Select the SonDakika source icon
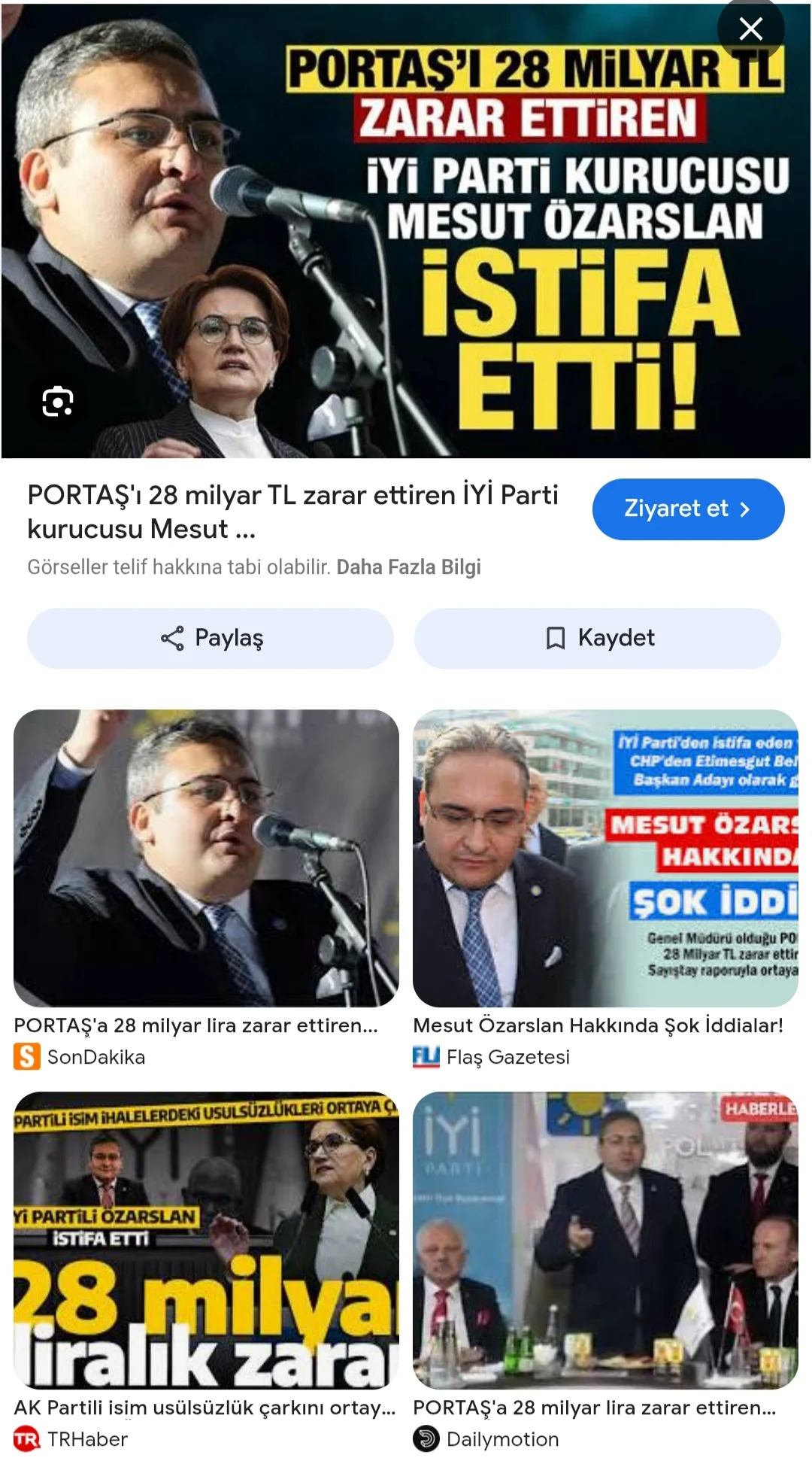 click(27, 1056)
